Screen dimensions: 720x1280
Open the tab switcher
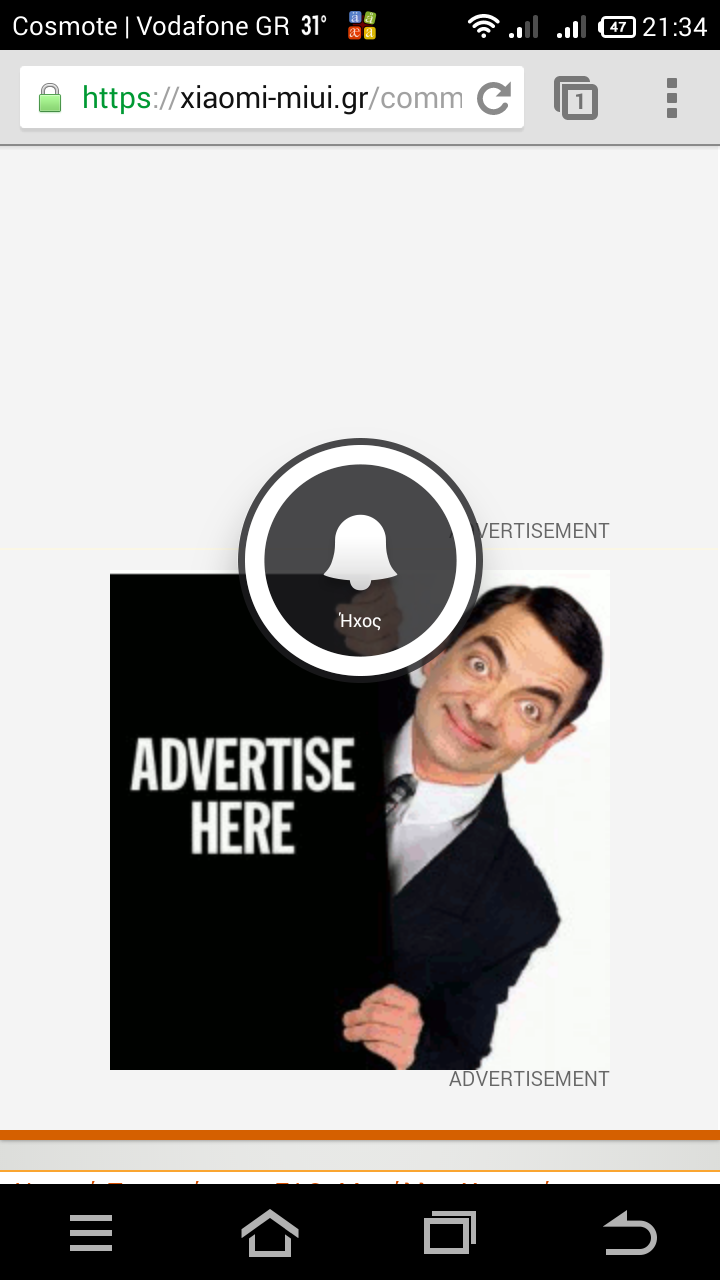(x=576, y=98)
